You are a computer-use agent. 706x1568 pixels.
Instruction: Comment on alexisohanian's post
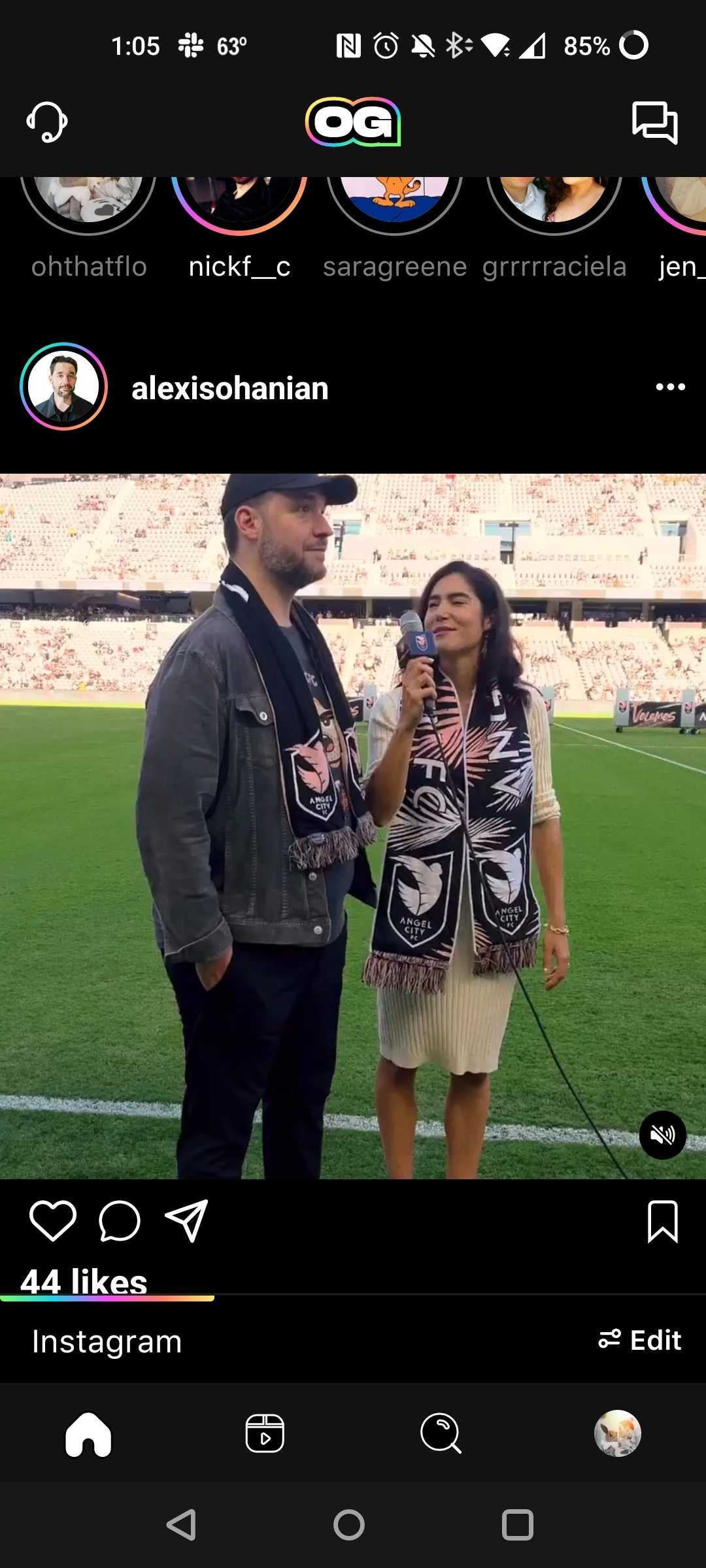[x=120, y=1220]
